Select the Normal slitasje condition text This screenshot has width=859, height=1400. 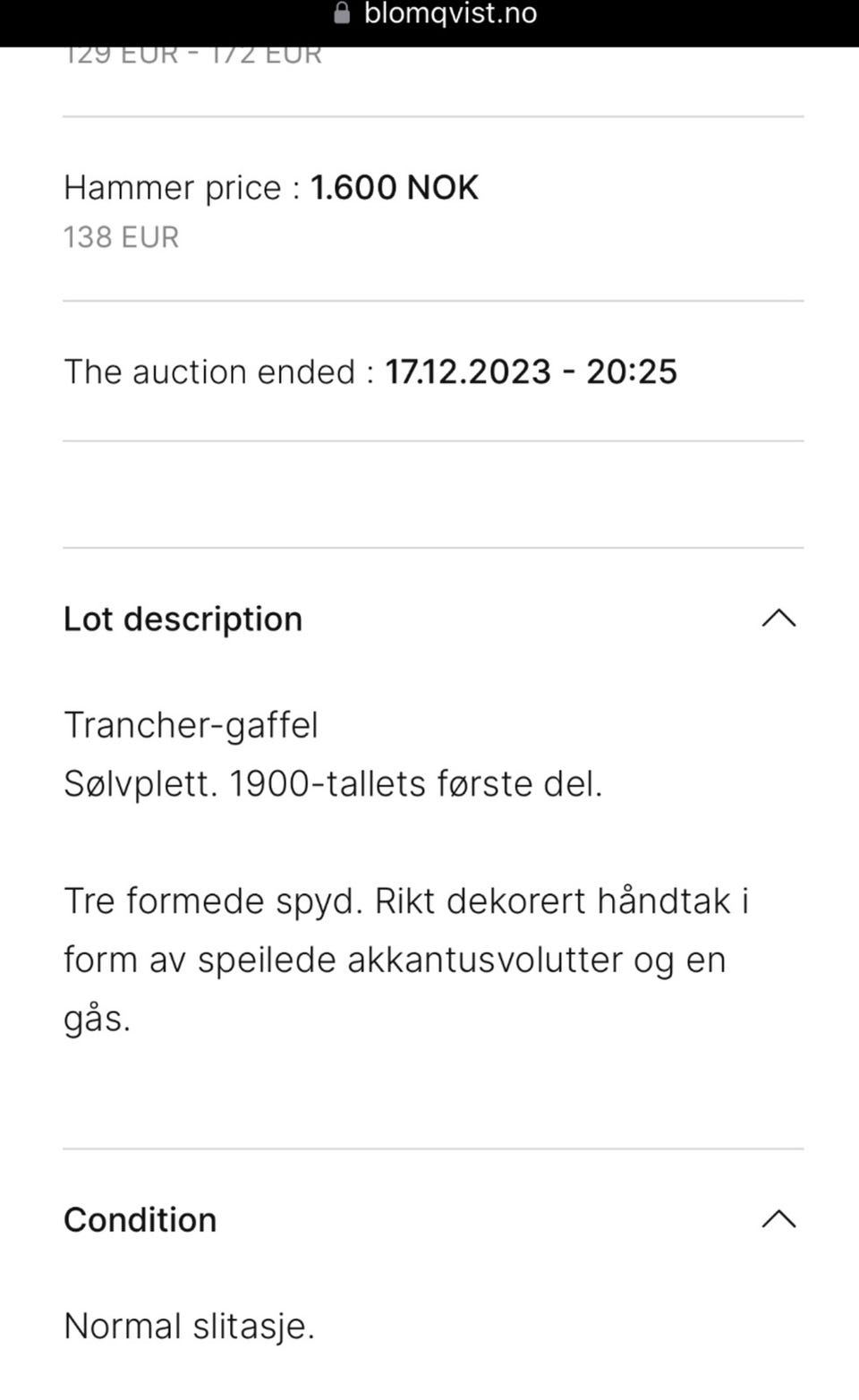coord(189,1326)
